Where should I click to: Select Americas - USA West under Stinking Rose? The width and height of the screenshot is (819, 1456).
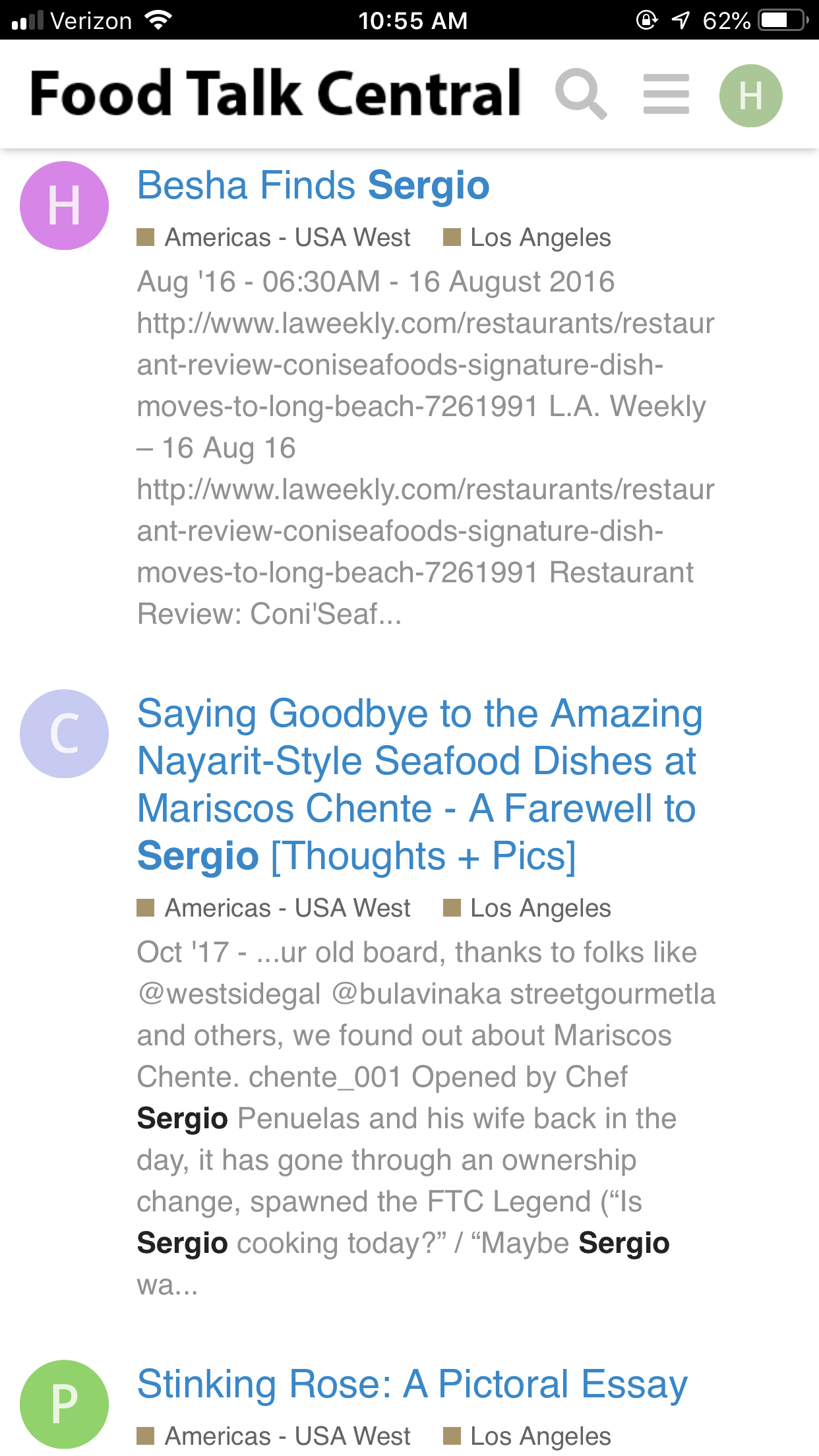click(x=274, y=1436)
